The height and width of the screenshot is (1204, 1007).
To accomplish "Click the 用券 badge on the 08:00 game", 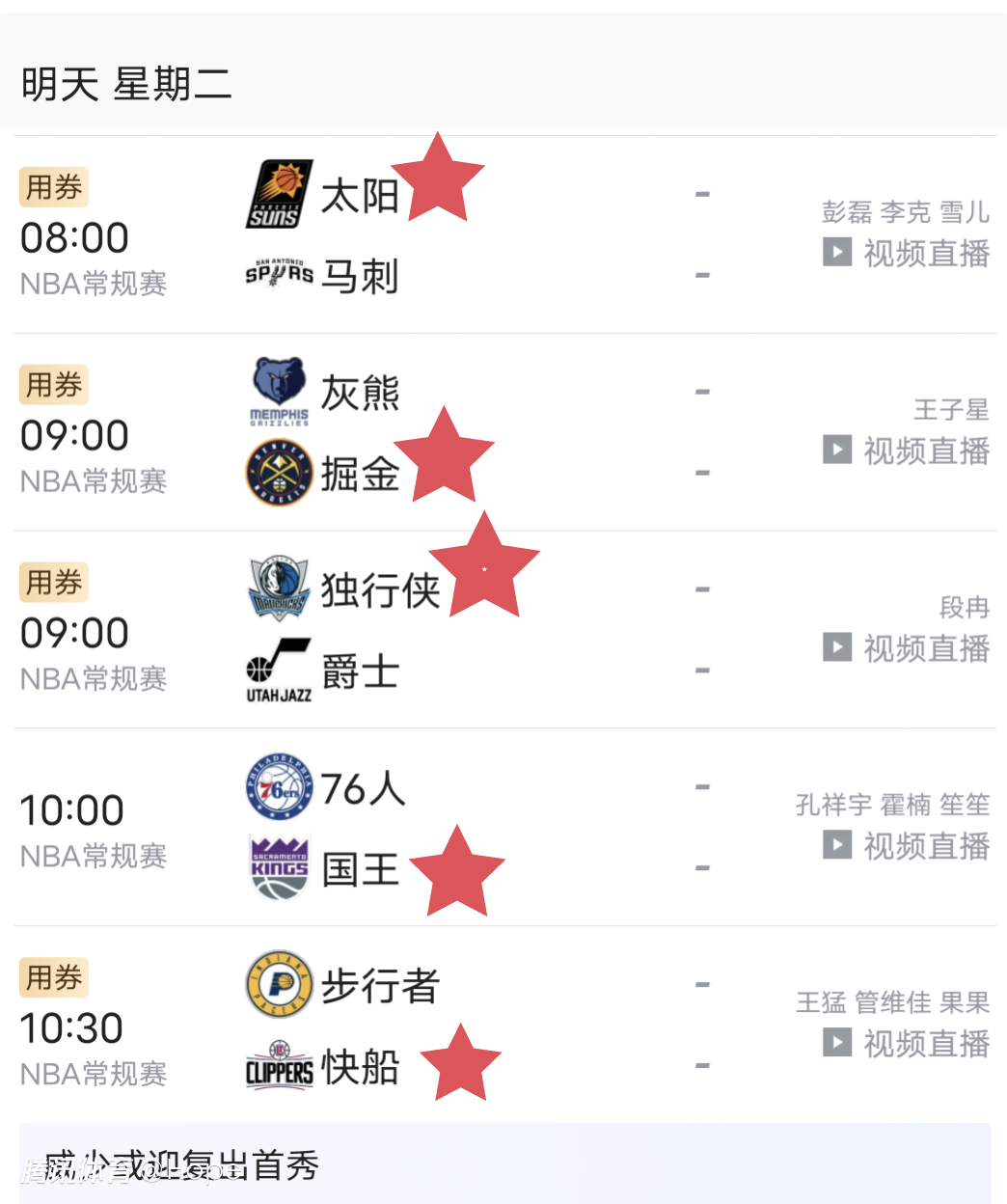I will [53, 187].
